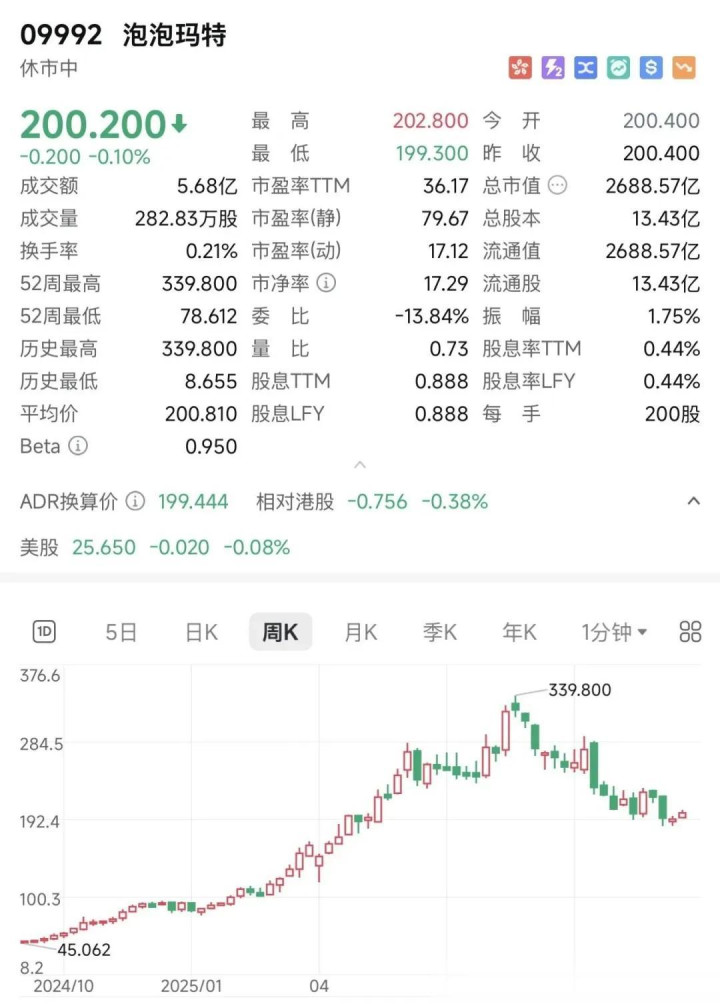
Task: Tap the more icon beside 总市值
Action: click(x=558, y=186)
